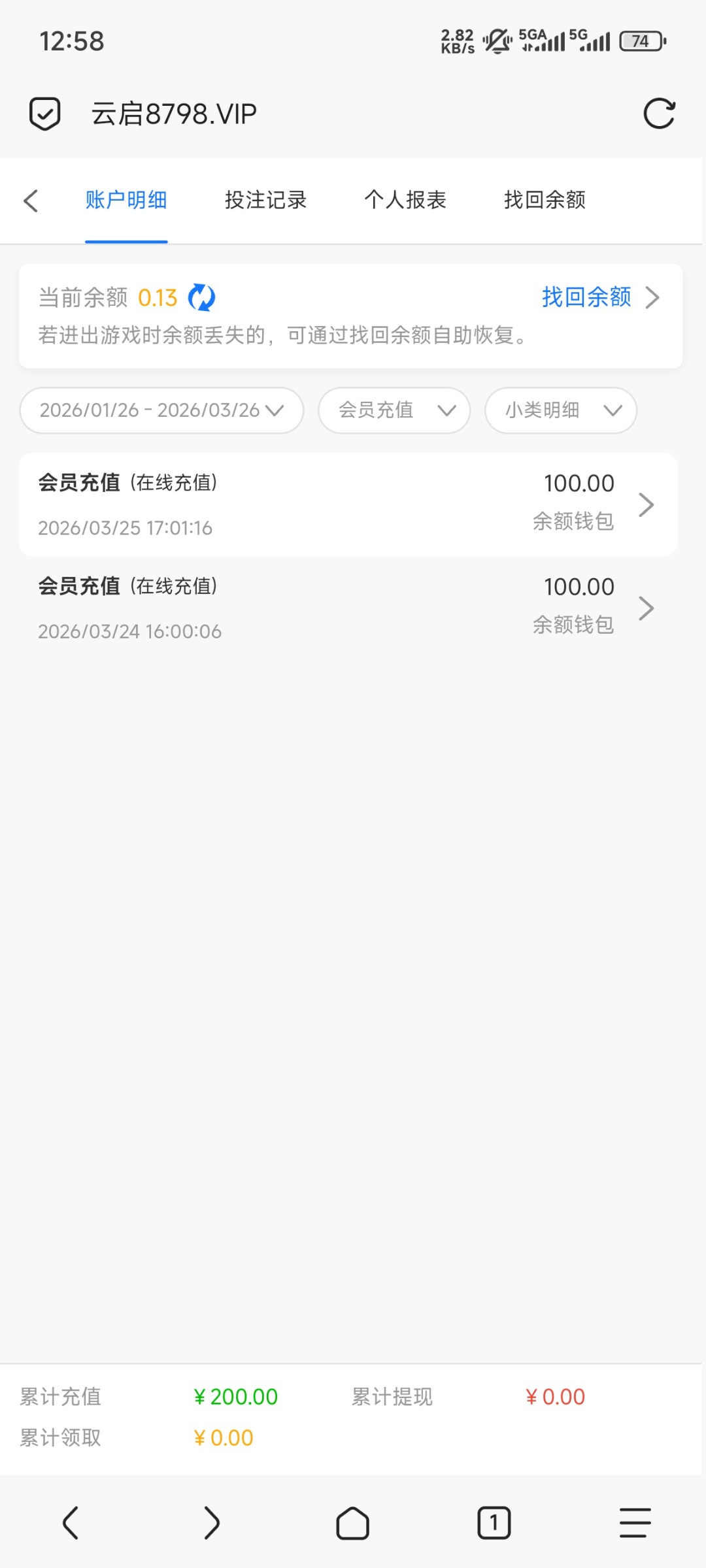Open the 小类明细 detail dropdown
This screenshot has height=1568, width=706.
tap(560, 410)
